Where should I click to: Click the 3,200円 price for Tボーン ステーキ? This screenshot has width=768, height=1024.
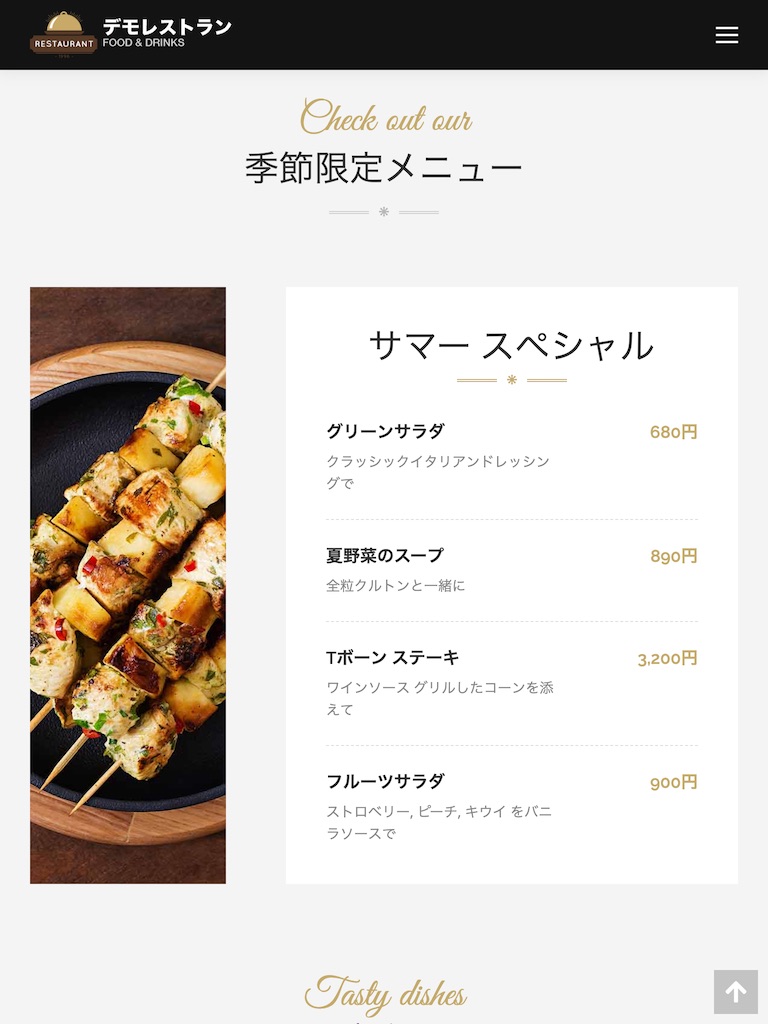point(664,658)
